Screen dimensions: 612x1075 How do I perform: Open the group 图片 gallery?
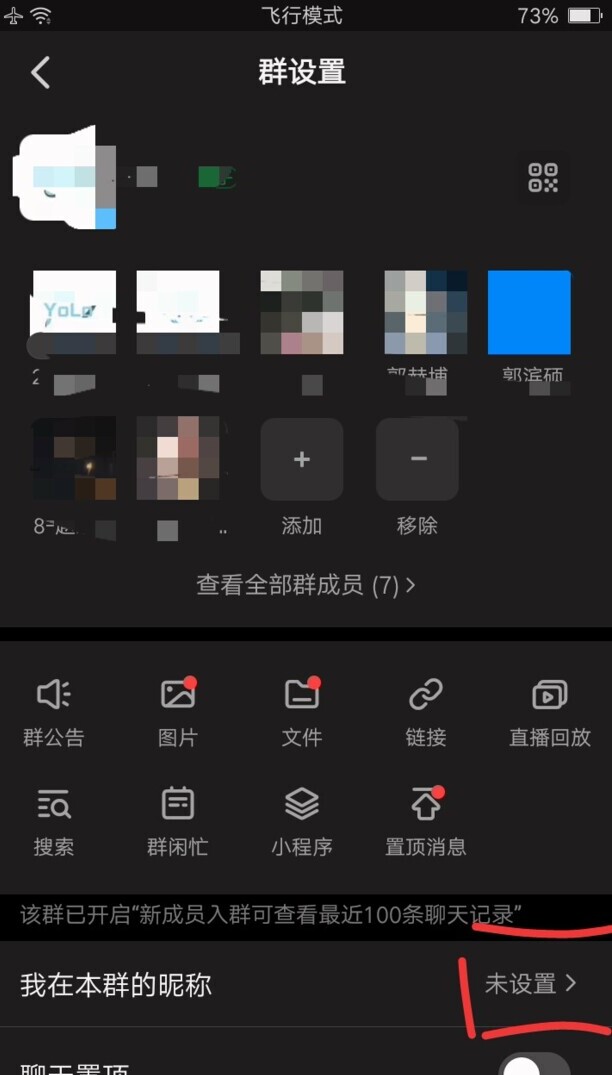tap(178, 712)
